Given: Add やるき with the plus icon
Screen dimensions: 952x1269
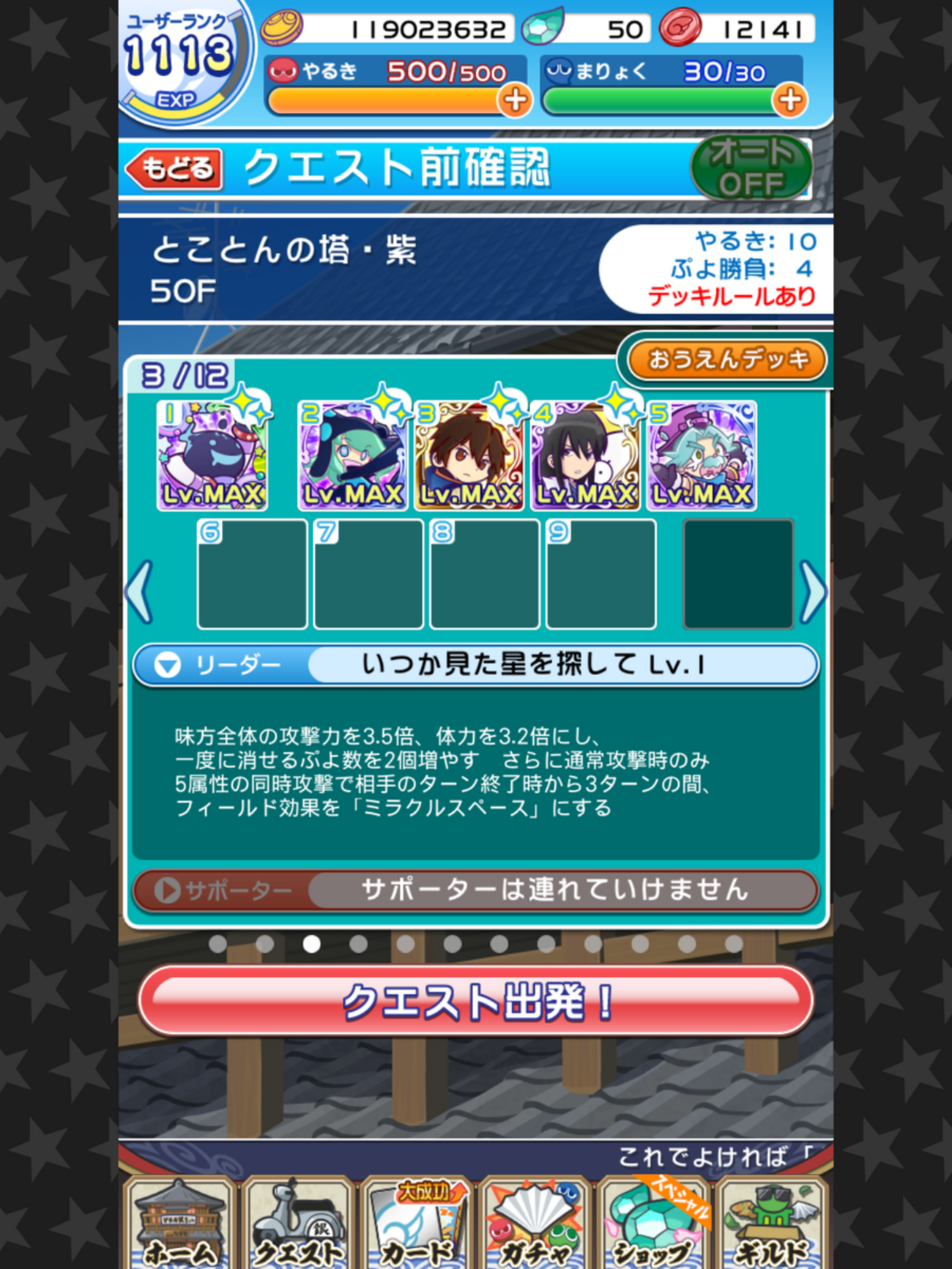Looking at the screenshot, I should click(515, 100).
